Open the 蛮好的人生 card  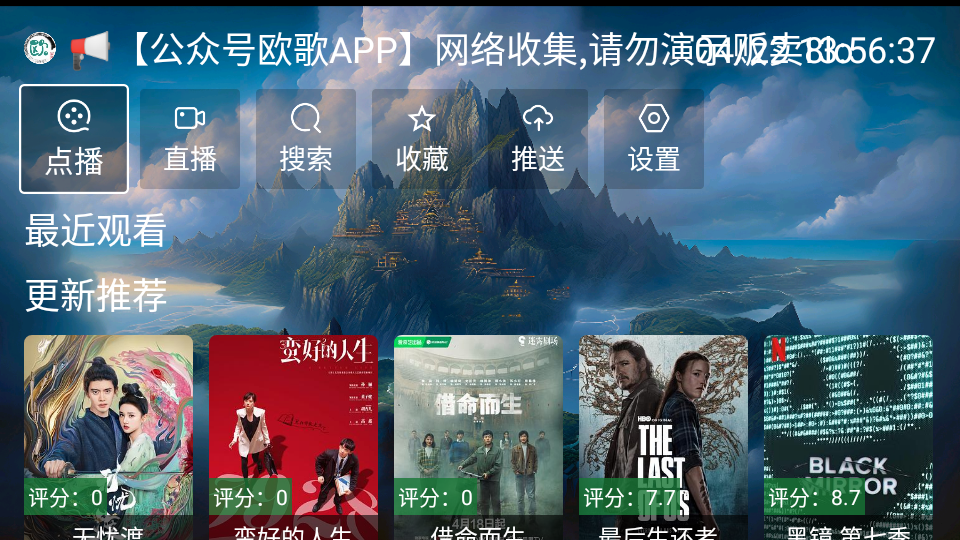coord(293,430)
